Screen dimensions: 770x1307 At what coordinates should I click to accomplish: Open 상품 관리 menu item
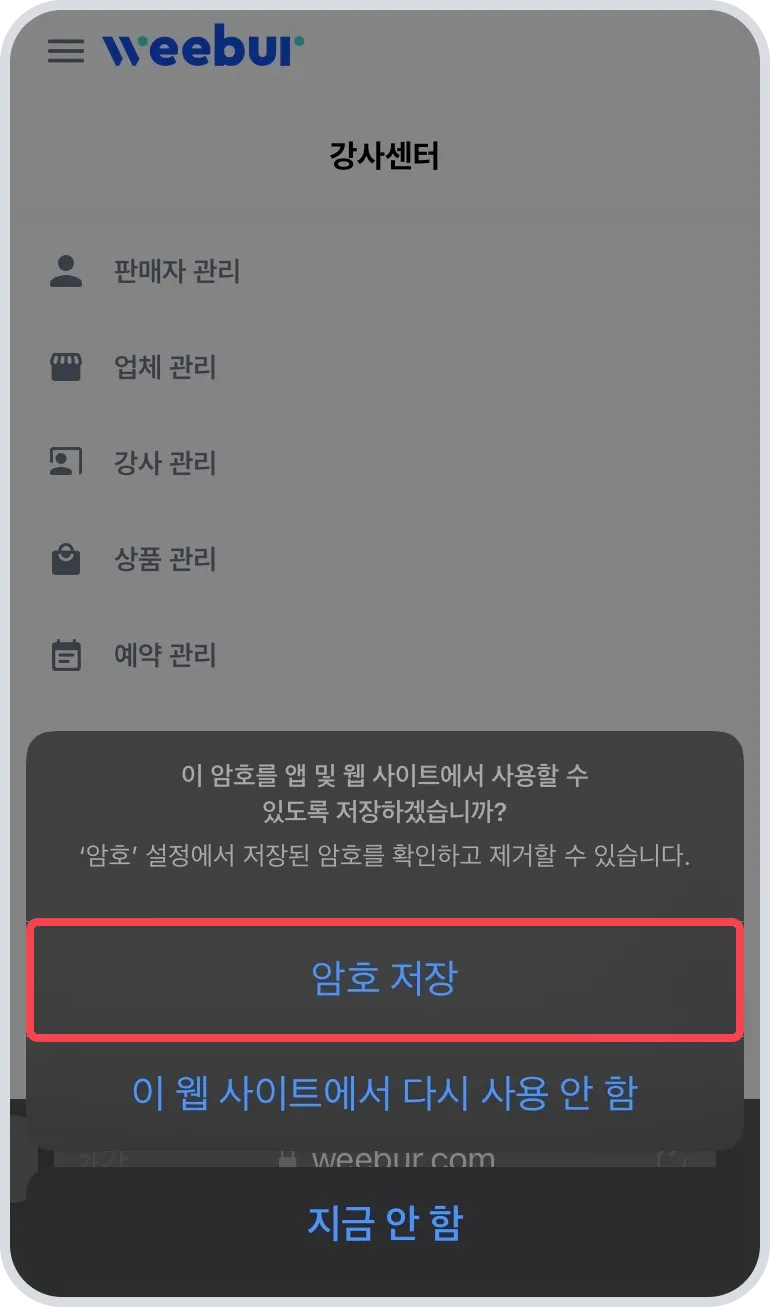(165, 560)
